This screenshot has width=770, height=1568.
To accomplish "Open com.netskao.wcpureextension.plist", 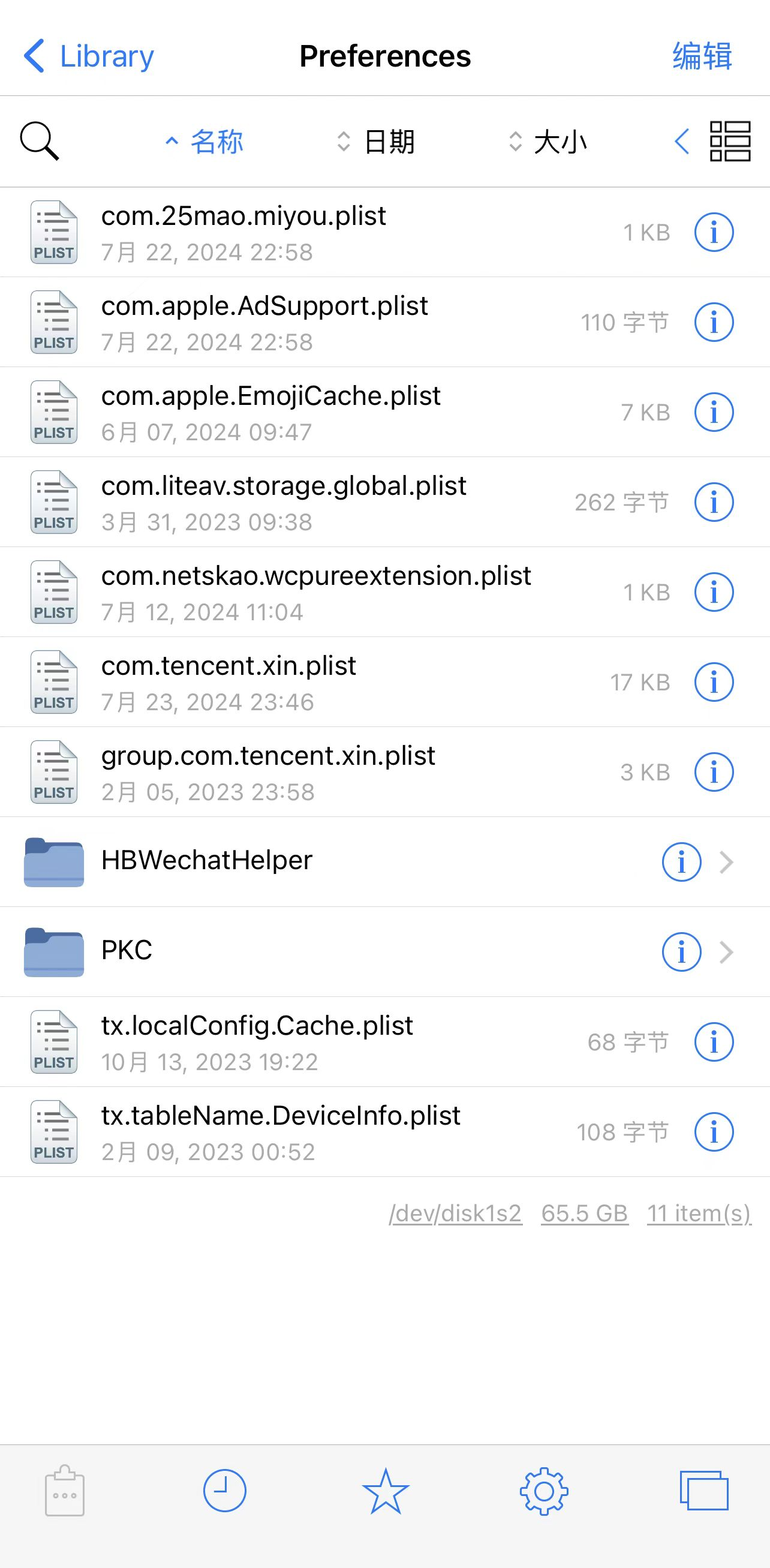I will 384,592.
